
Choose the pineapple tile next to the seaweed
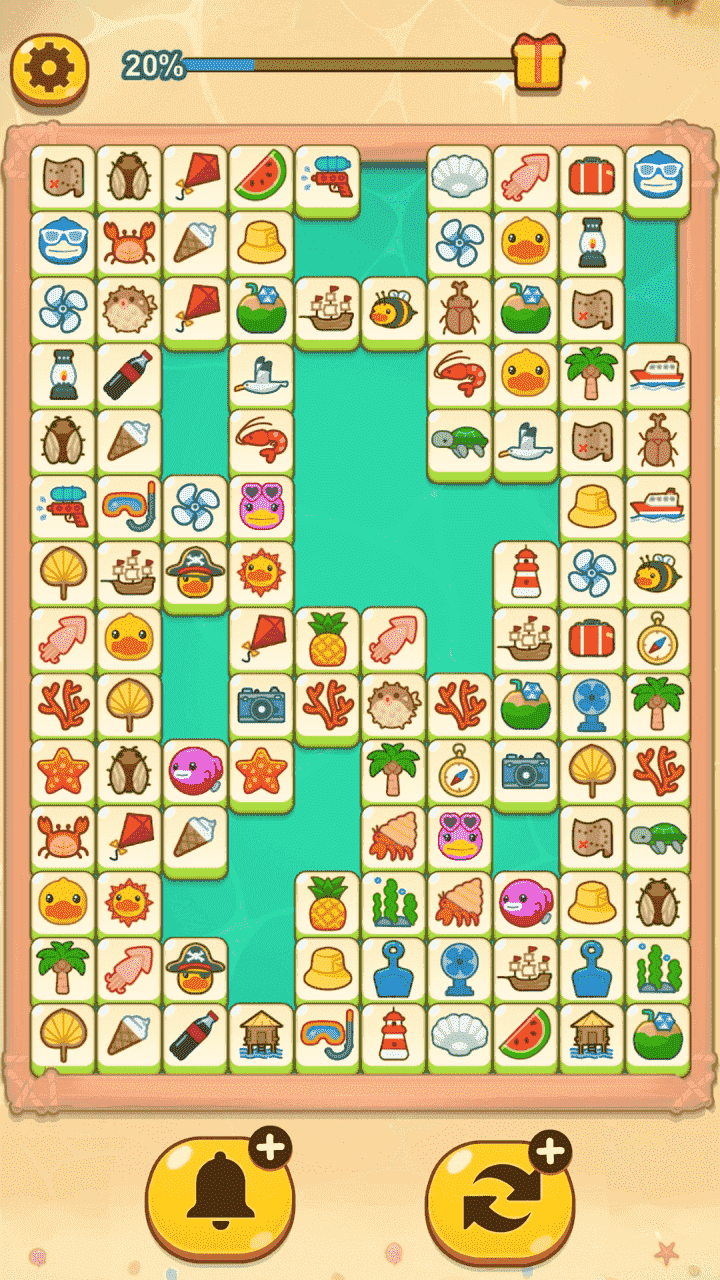pyautogui.click(x=327, y=903)
